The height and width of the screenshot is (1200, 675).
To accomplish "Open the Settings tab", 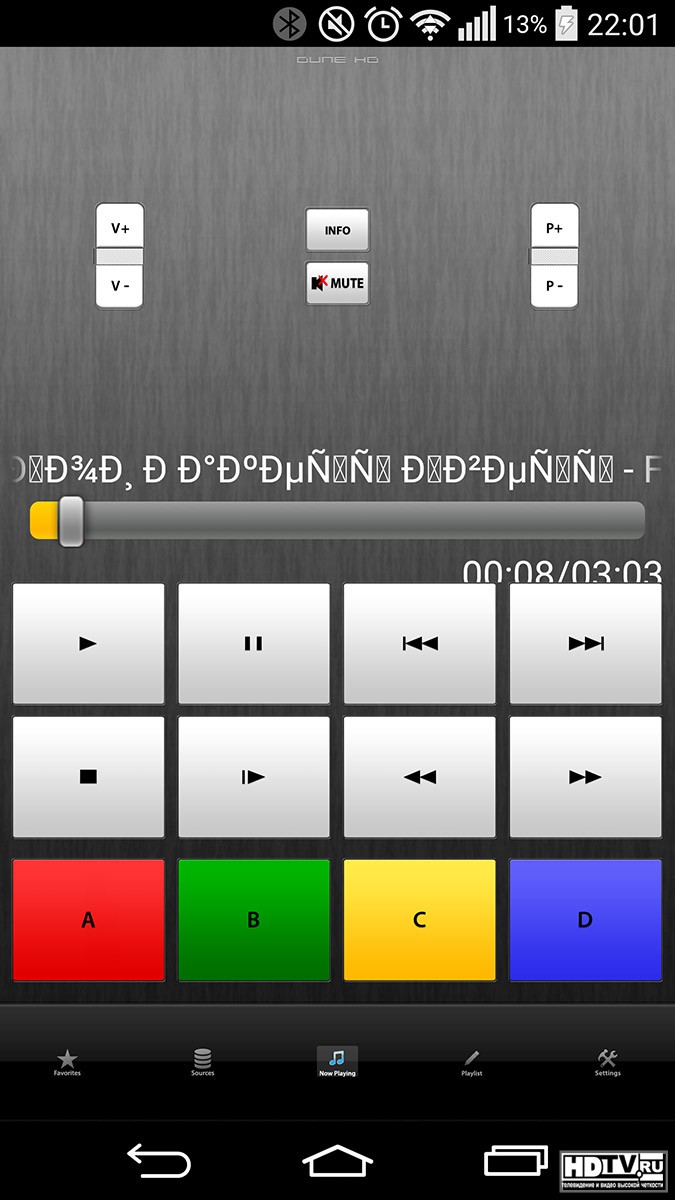I will coord(607,1063).
